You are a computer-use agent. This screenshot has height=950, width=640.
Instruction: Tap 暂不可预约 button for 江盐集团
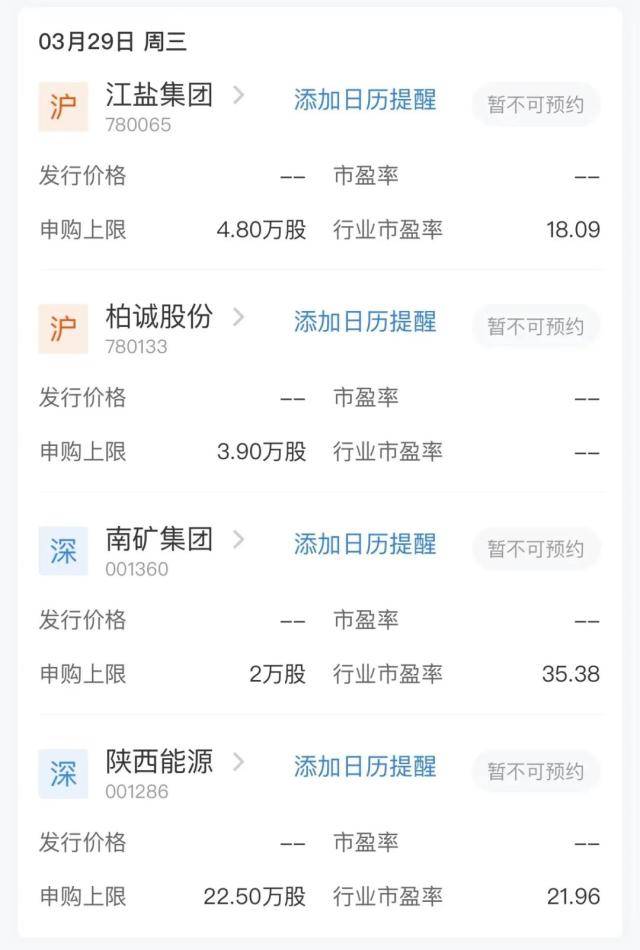[536, 104]
